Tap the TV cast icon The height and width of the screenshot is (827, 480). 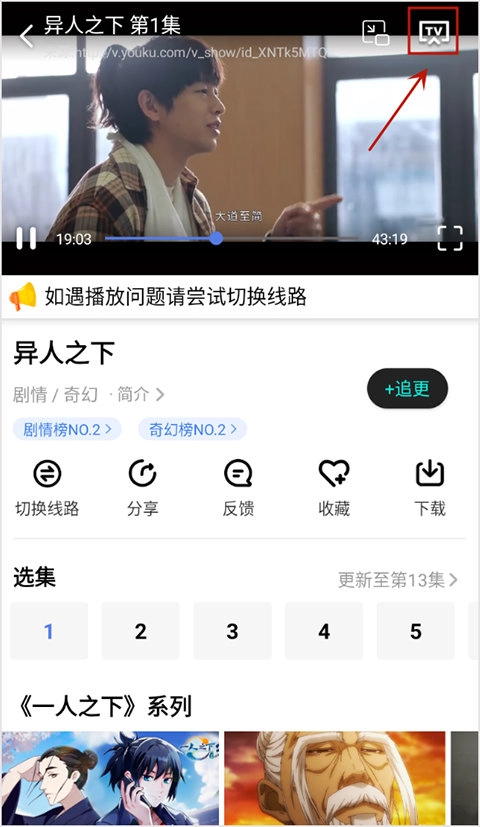pyautogui.click(x=433, y=32)
